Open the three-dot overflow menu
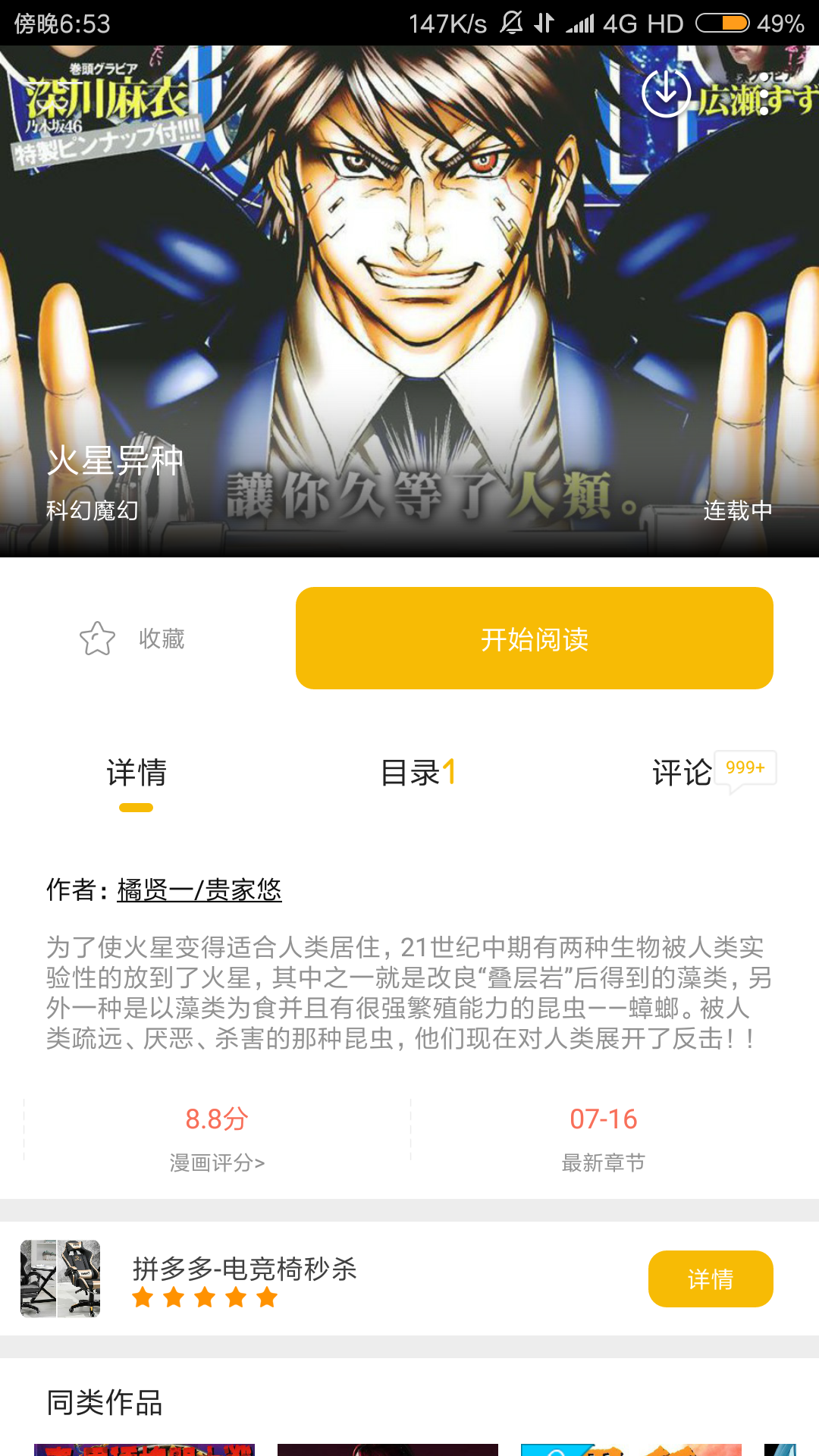 [x=764, y=93]
